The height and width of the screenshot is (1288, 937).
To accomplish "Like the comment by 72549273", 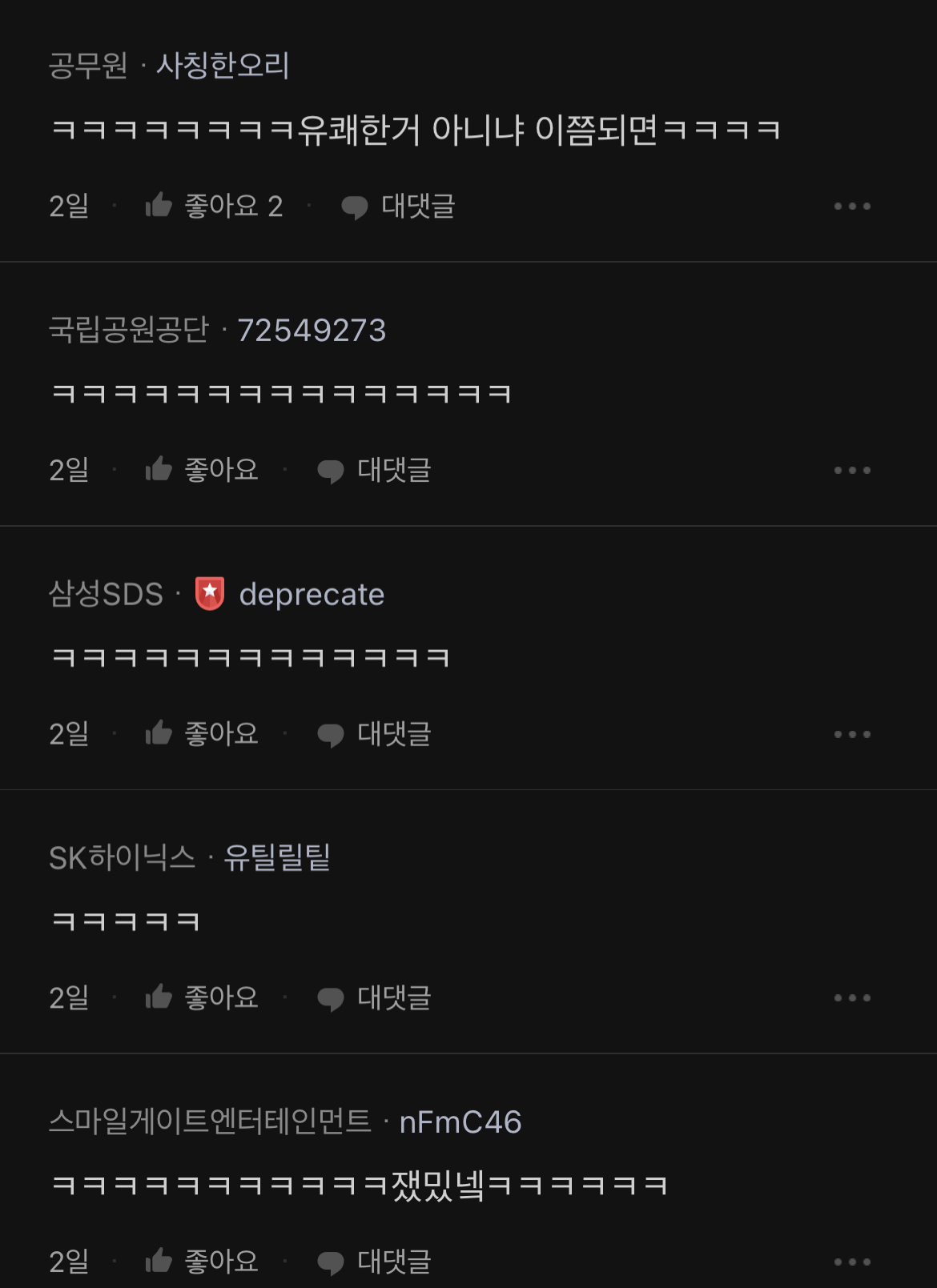I will point(202,470).
